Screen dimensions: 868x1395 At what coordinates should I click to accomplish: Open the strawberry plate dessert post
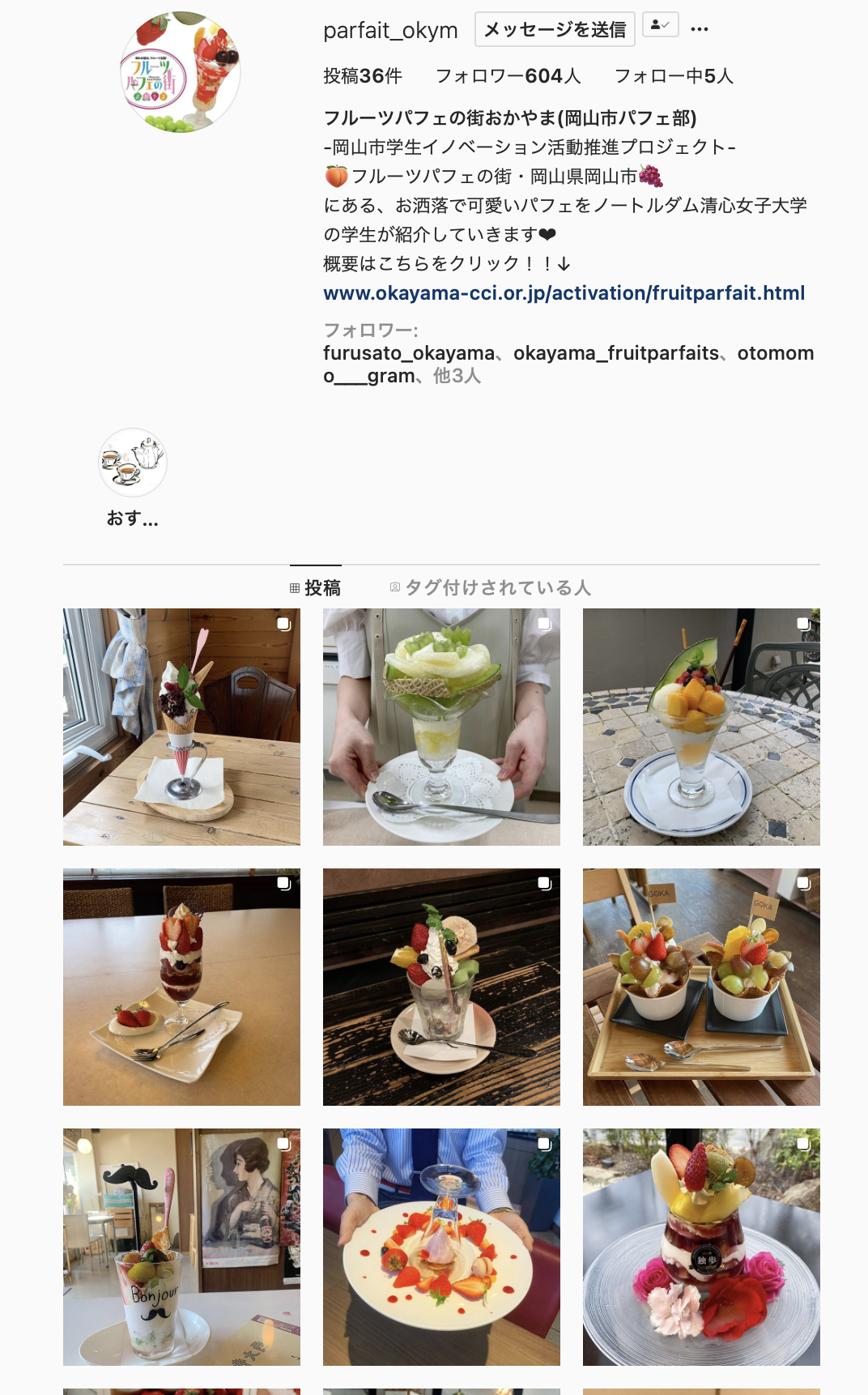click(441, 1247)
